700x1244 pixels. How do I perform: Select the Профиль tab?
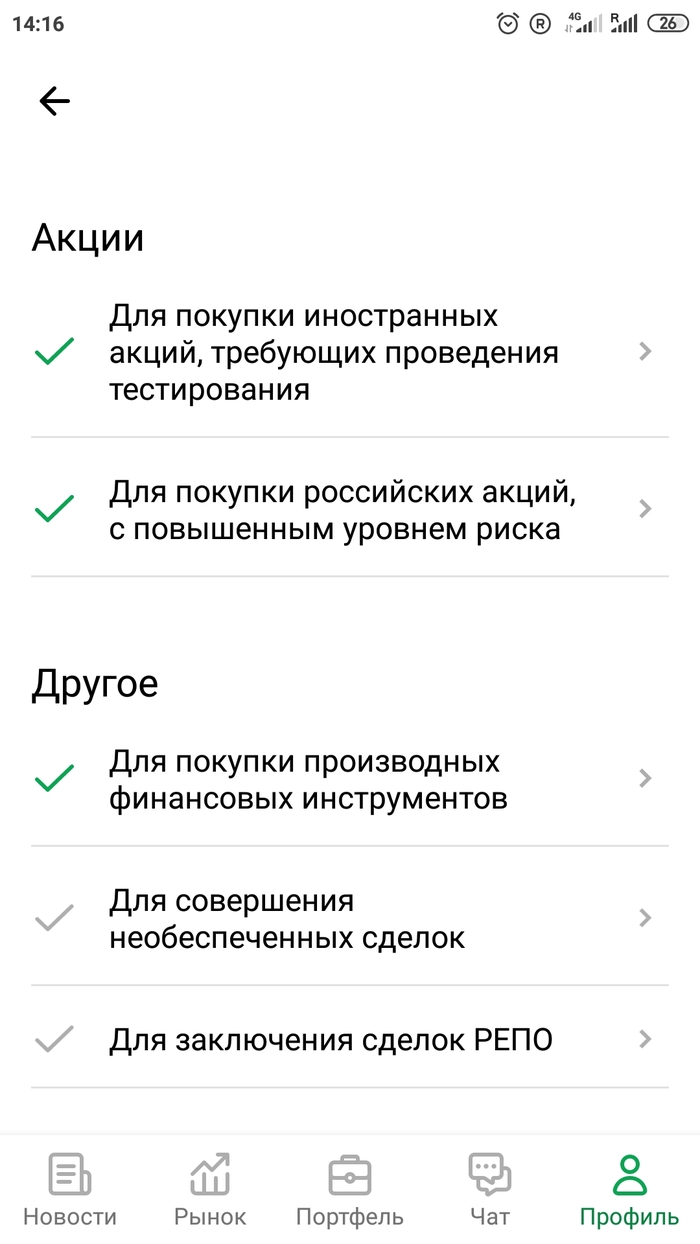click(629, 1190)
